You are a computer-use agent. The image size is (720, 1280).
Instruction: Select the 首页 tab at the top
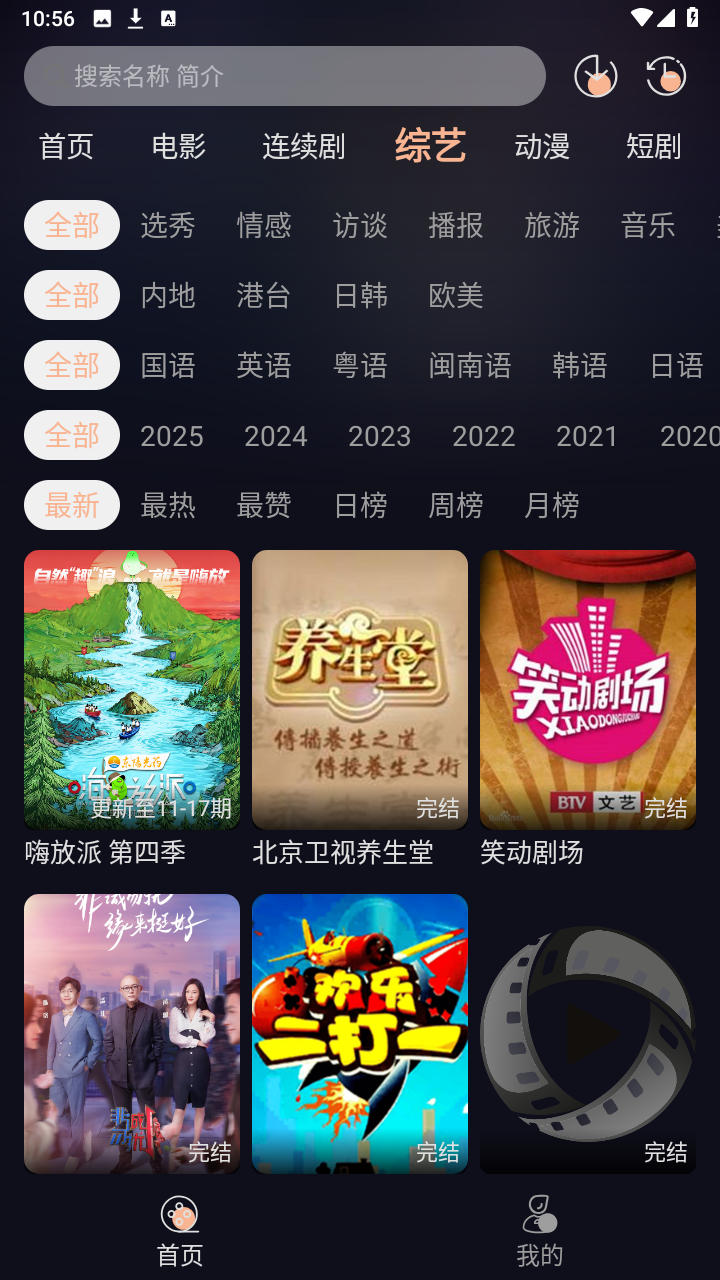pyautogui.click(x=66, y=146)
